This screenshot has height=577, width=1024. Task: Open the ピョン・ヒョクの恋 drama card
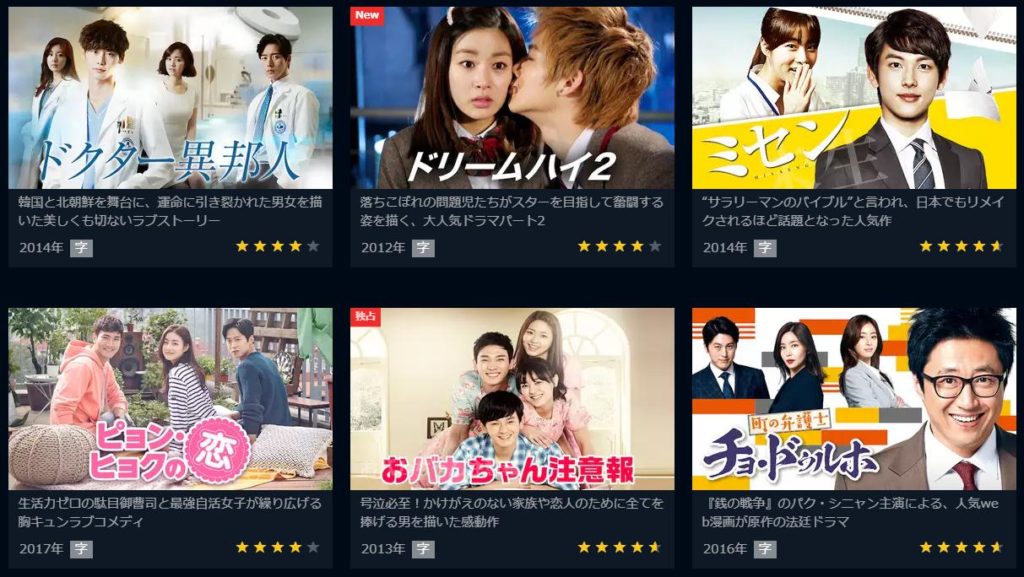[170, 398]
